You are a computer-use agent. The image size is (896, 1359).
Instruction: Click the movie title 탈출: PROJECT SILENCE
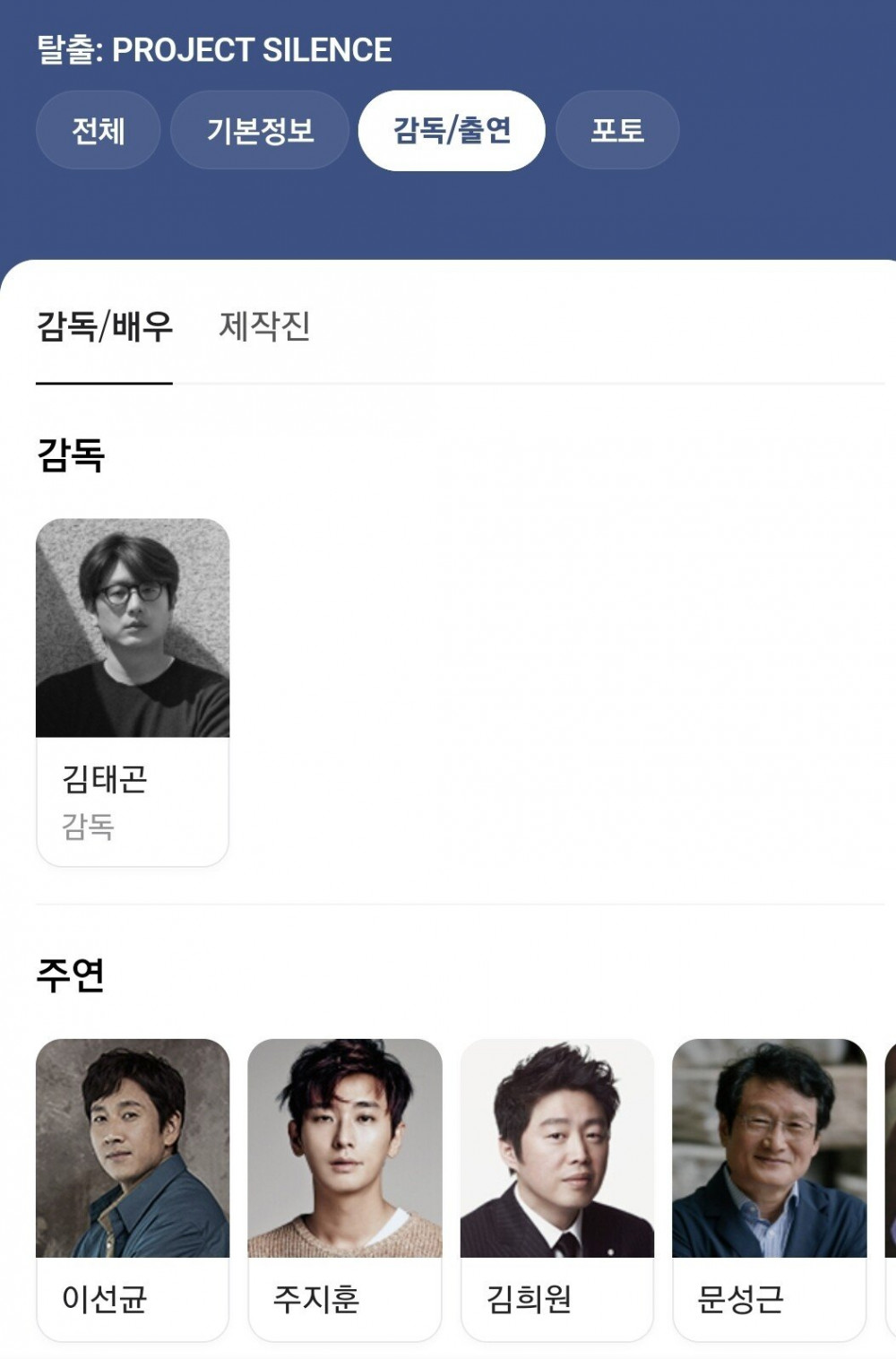[215, 50]
